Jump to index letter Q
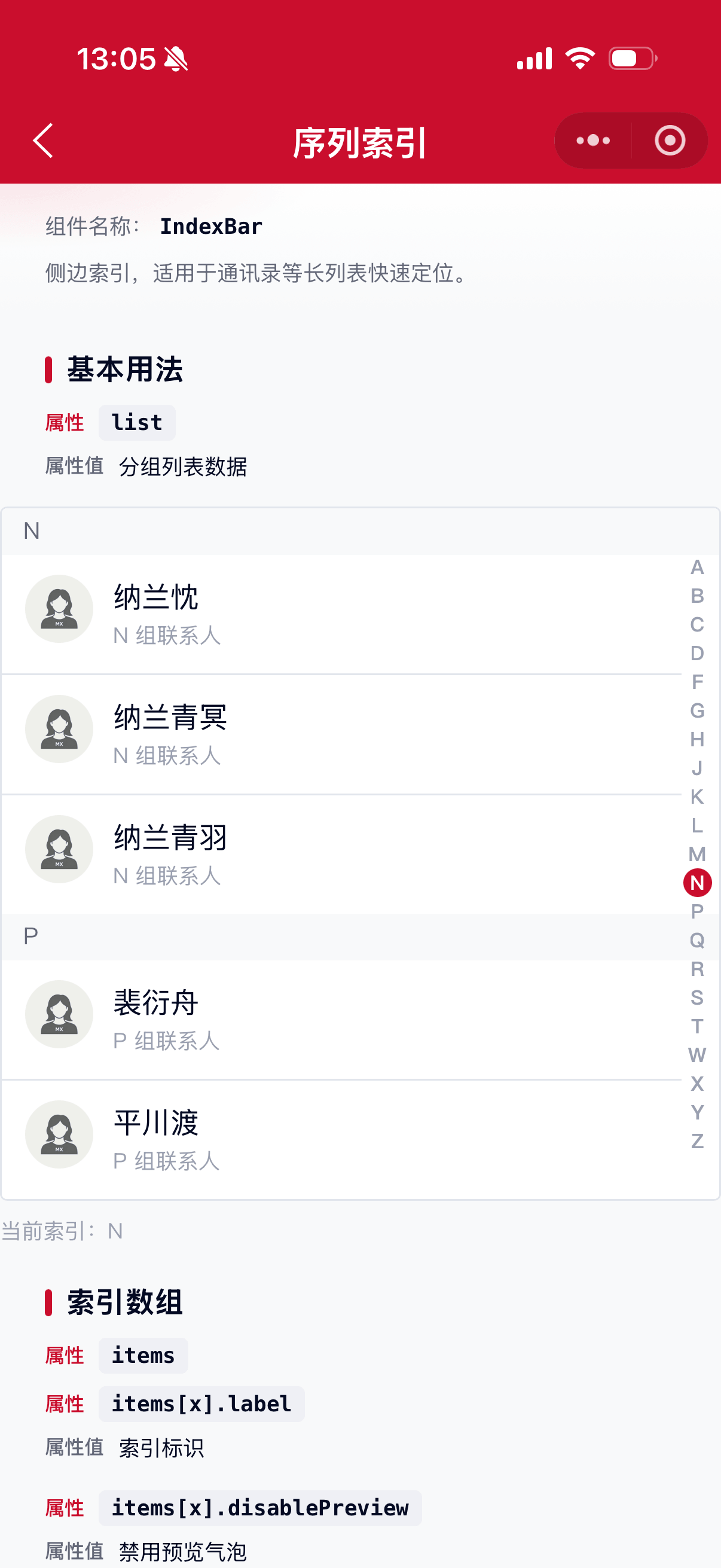The width and height of the screenshot is (721, 1568). (697, 941)
